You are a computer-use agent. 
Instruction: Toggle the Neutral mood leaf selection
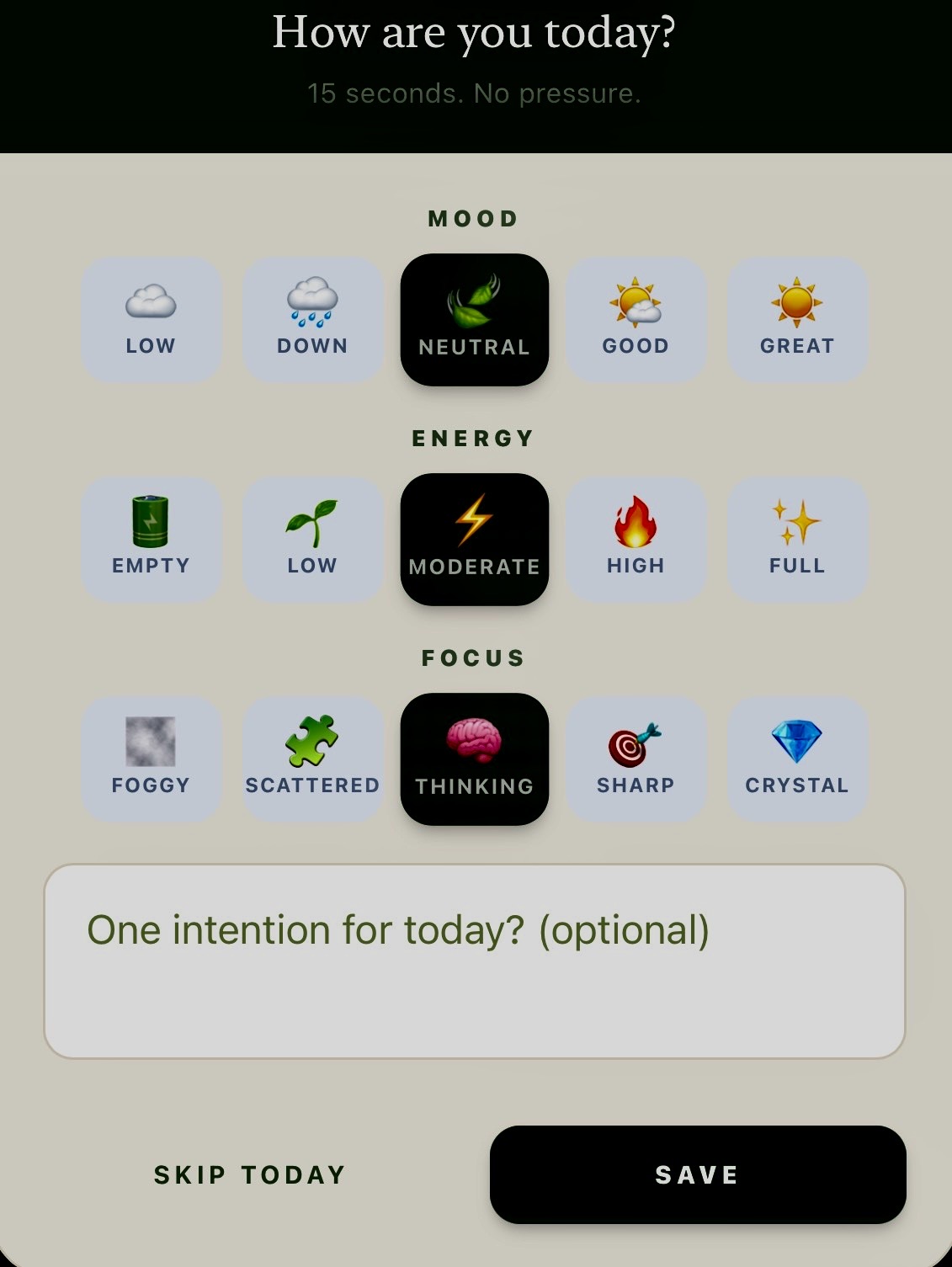click(x=474, y=318)
